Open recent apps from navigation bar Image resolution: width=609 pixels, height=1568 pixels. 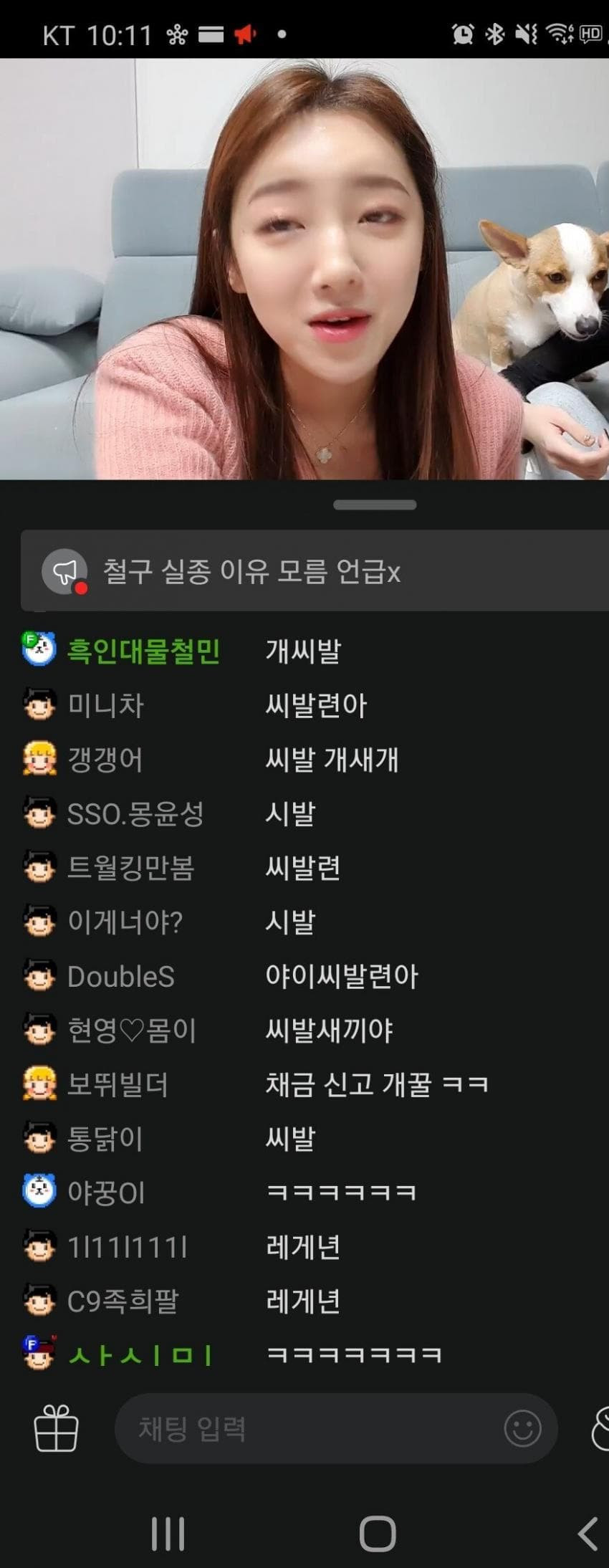(x=168, y=1534)
